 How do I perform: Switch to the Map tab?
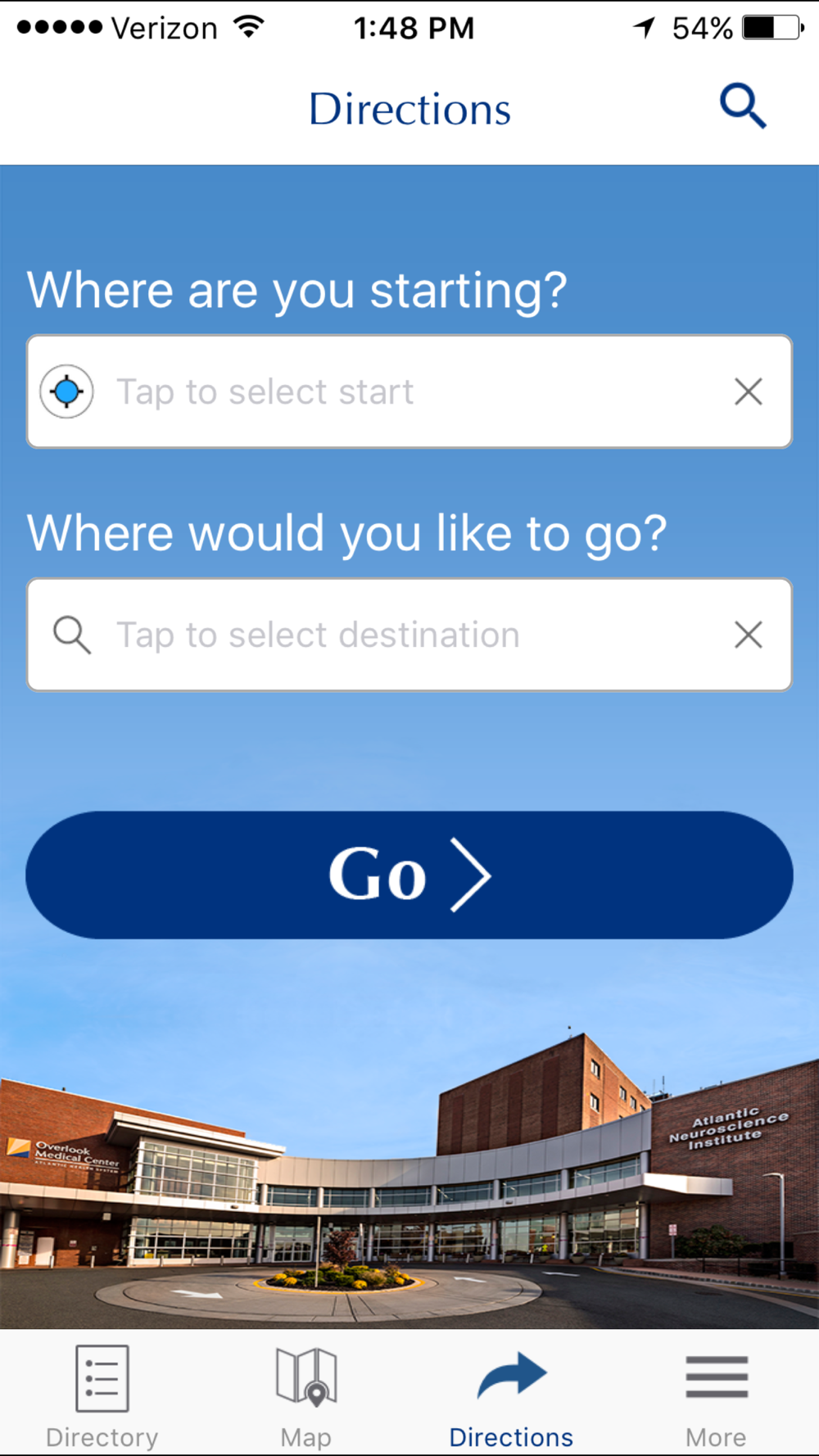click(x=306, y=1397)
